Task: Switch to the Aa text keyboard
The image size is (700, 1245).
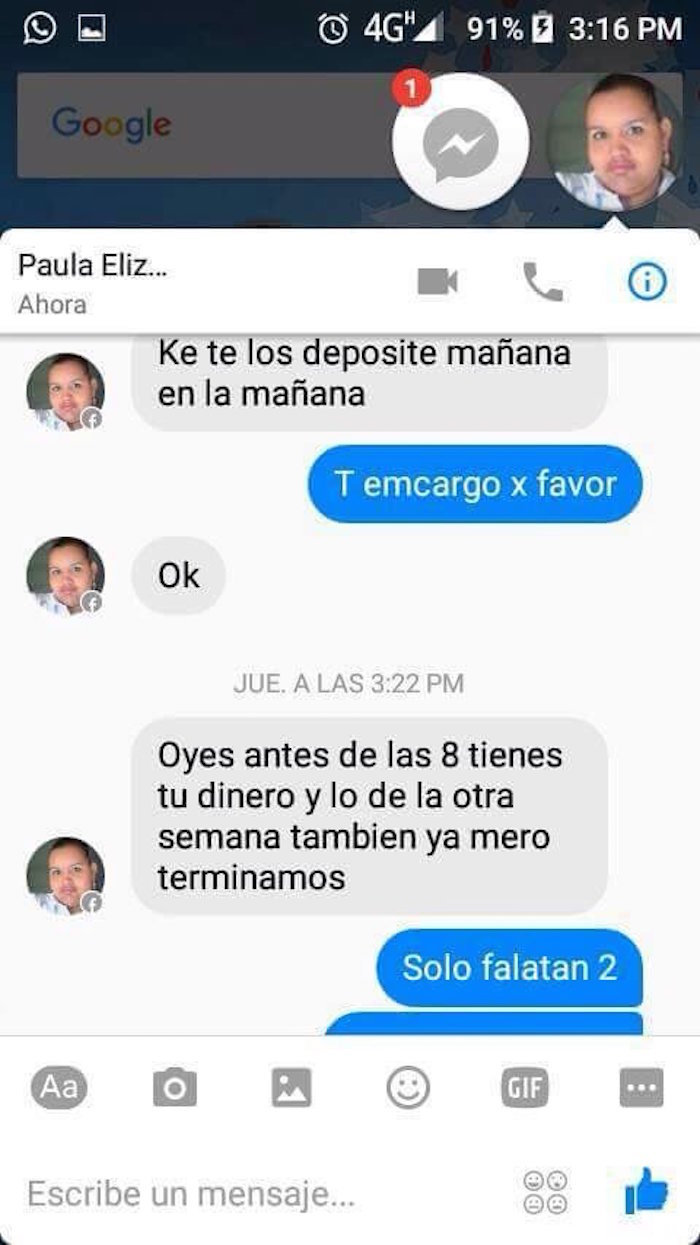Action: [59, 1087]
